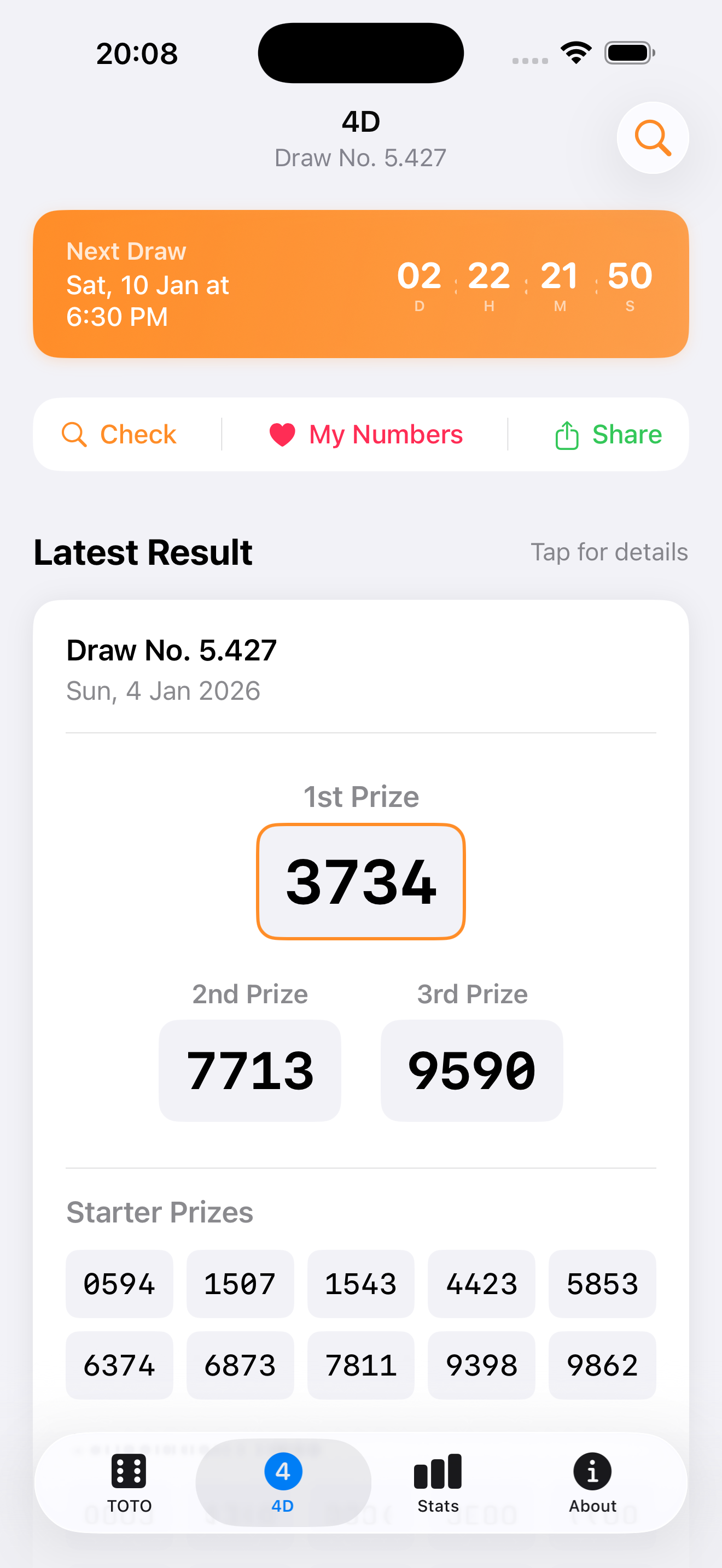Tap the Next Draw countdown banner
Viewport: 722px width, 1568px height.
pos(361,283)
